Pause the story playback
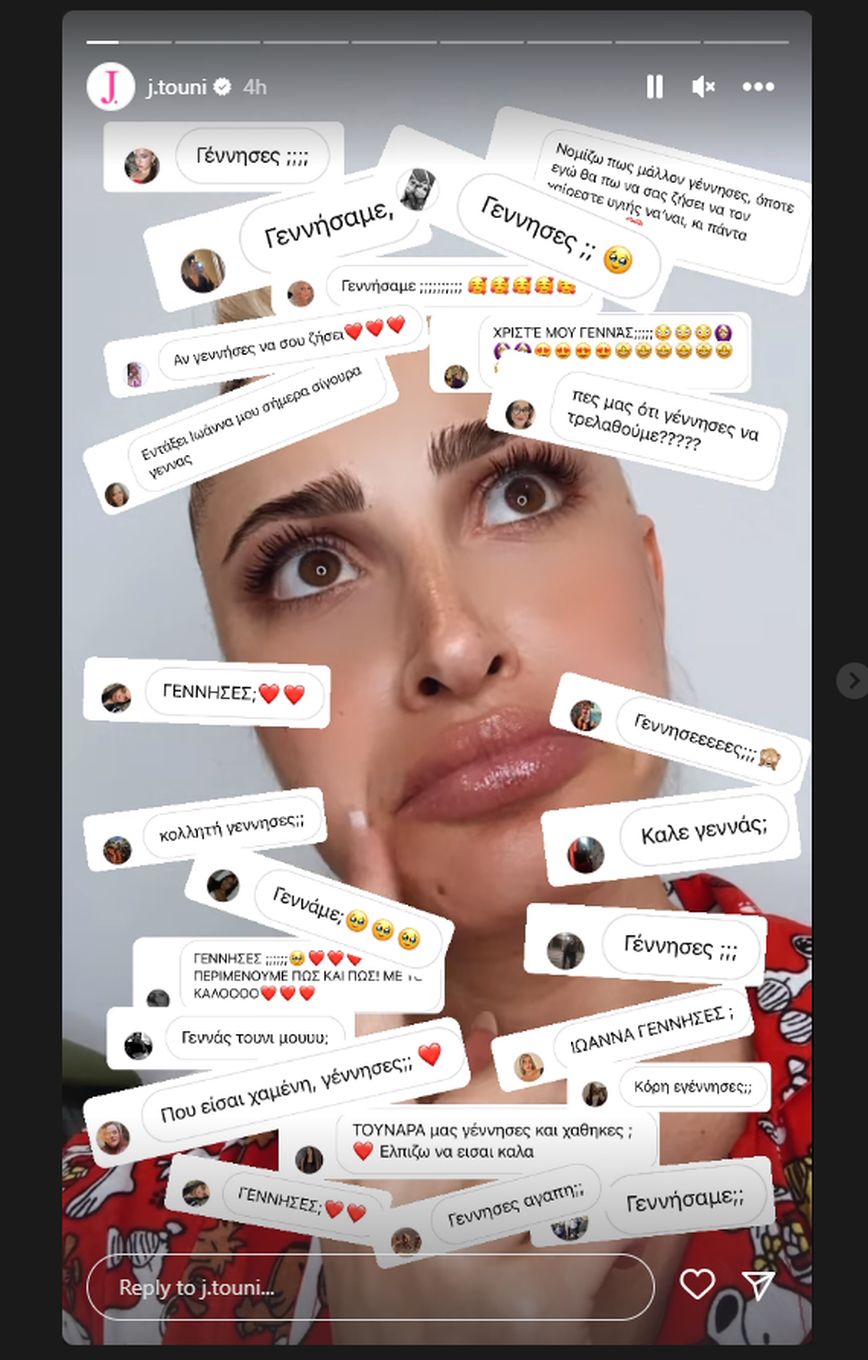 coord(654,87)
